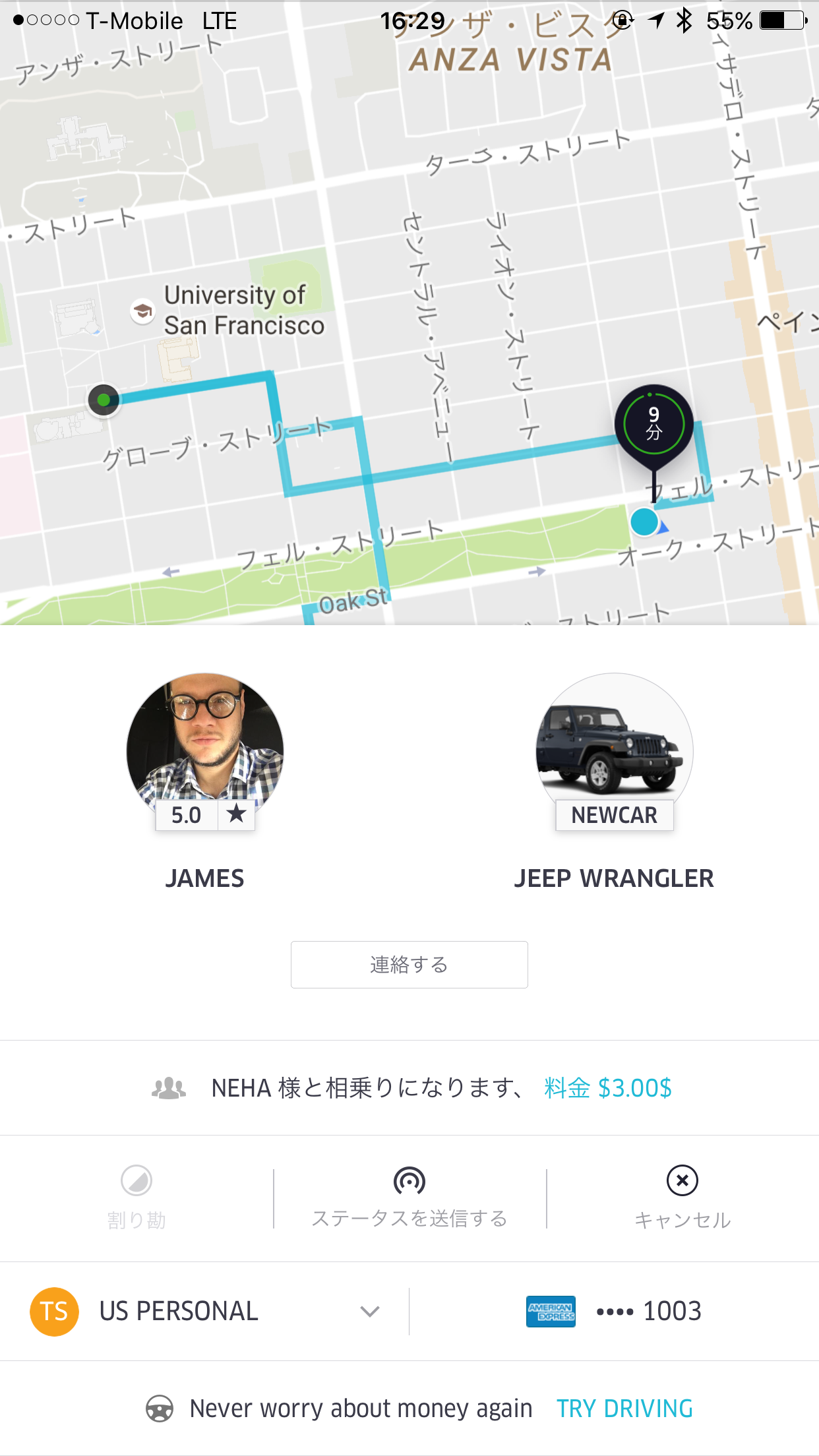Select 割り勘 to split the fare
The height and width of the screenshot is (1456, 819).
pos(136,1198)
